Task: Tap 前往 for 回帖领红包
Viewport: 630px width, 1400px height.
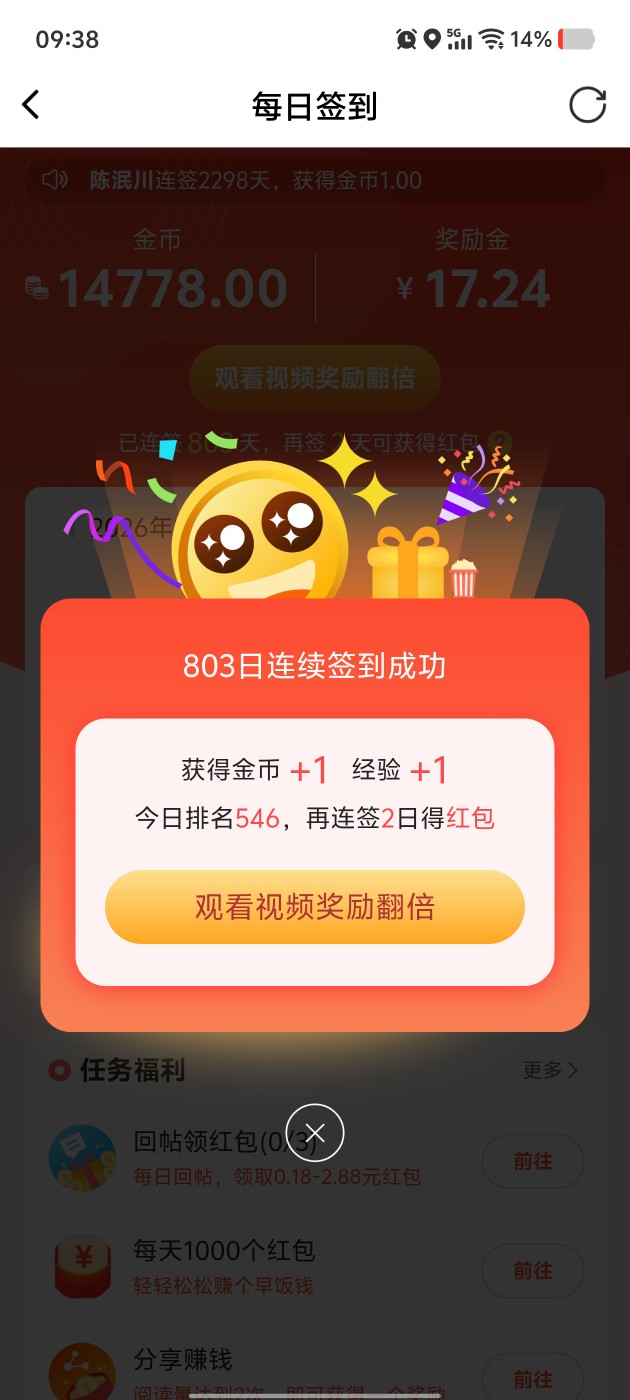Action: (x=532, y=1161)
